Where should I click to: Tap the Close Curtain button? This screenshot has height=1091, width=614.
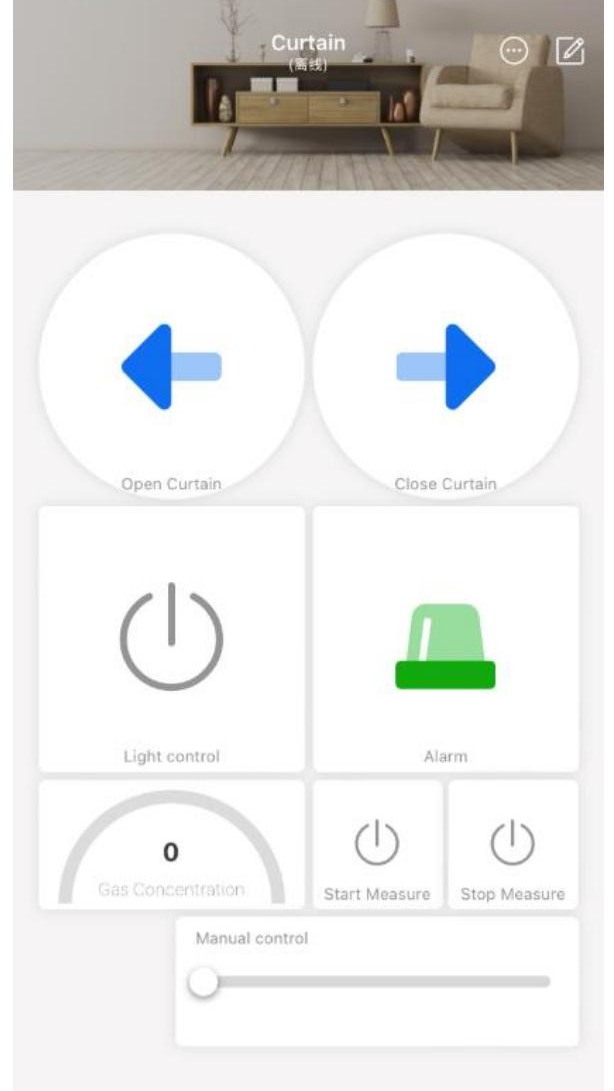point(446,366)
